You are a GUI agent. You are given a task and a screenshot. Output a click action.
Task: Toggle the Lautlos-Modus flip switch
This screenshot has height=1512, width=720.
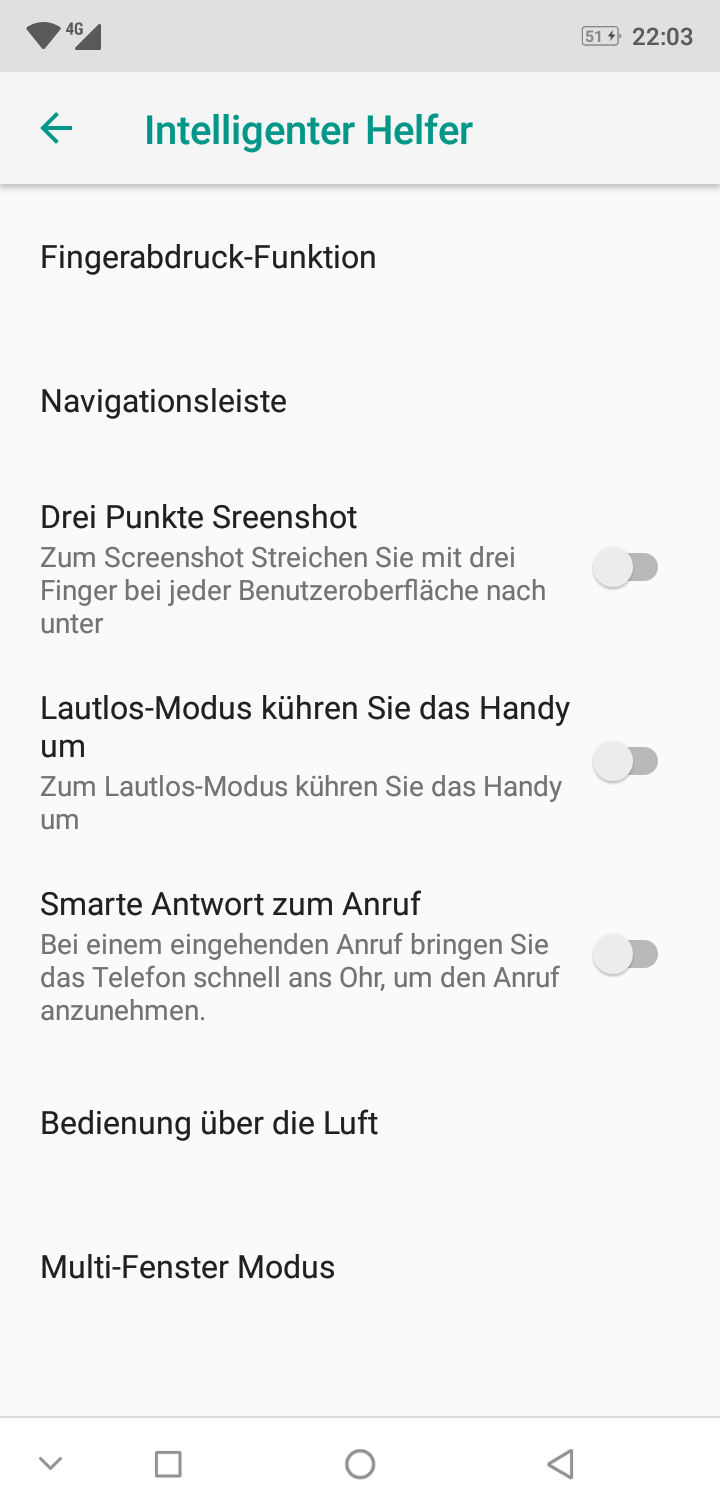625,763
